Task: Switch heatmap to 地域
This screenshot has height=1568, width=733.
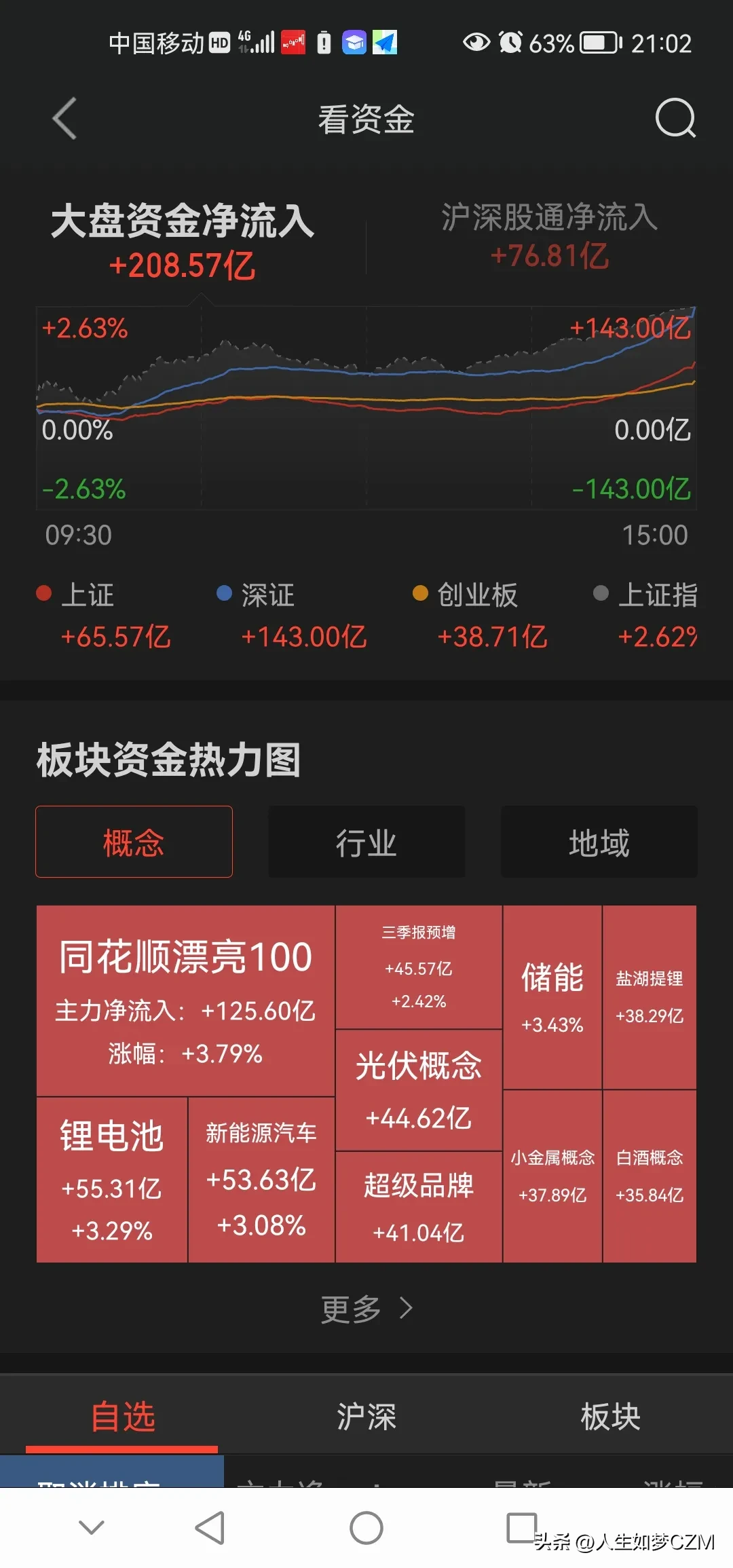Action: pyautogui.click(x=599, y=842)
